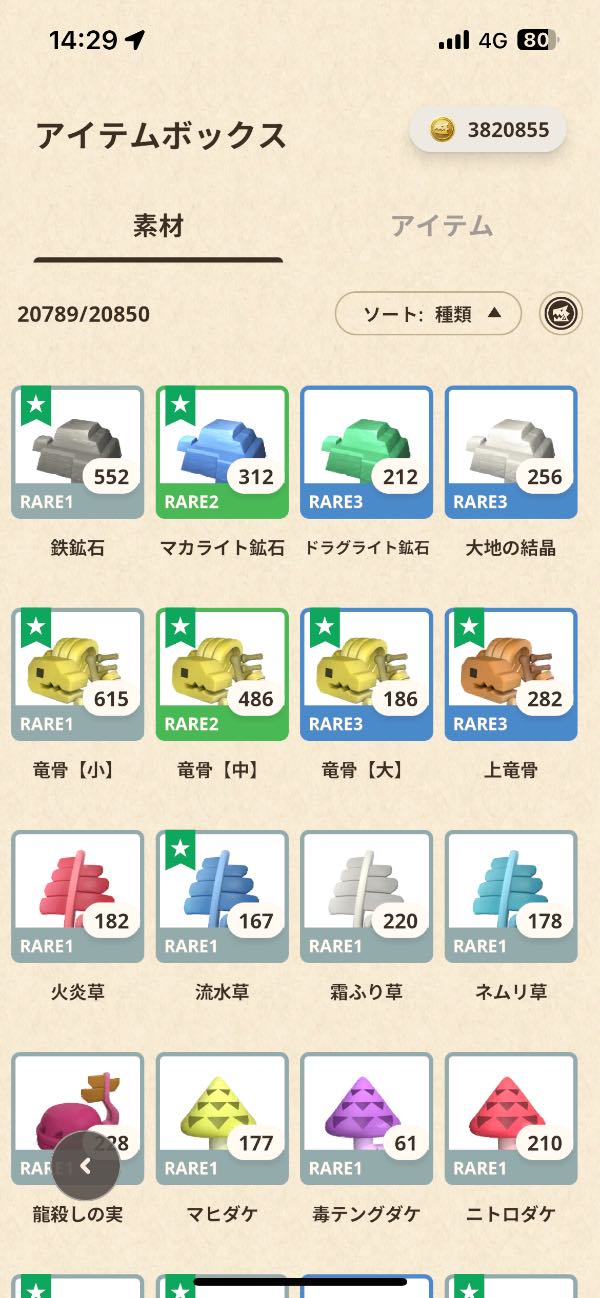Tap the 竜骨【小】 material

coord(78,674)
